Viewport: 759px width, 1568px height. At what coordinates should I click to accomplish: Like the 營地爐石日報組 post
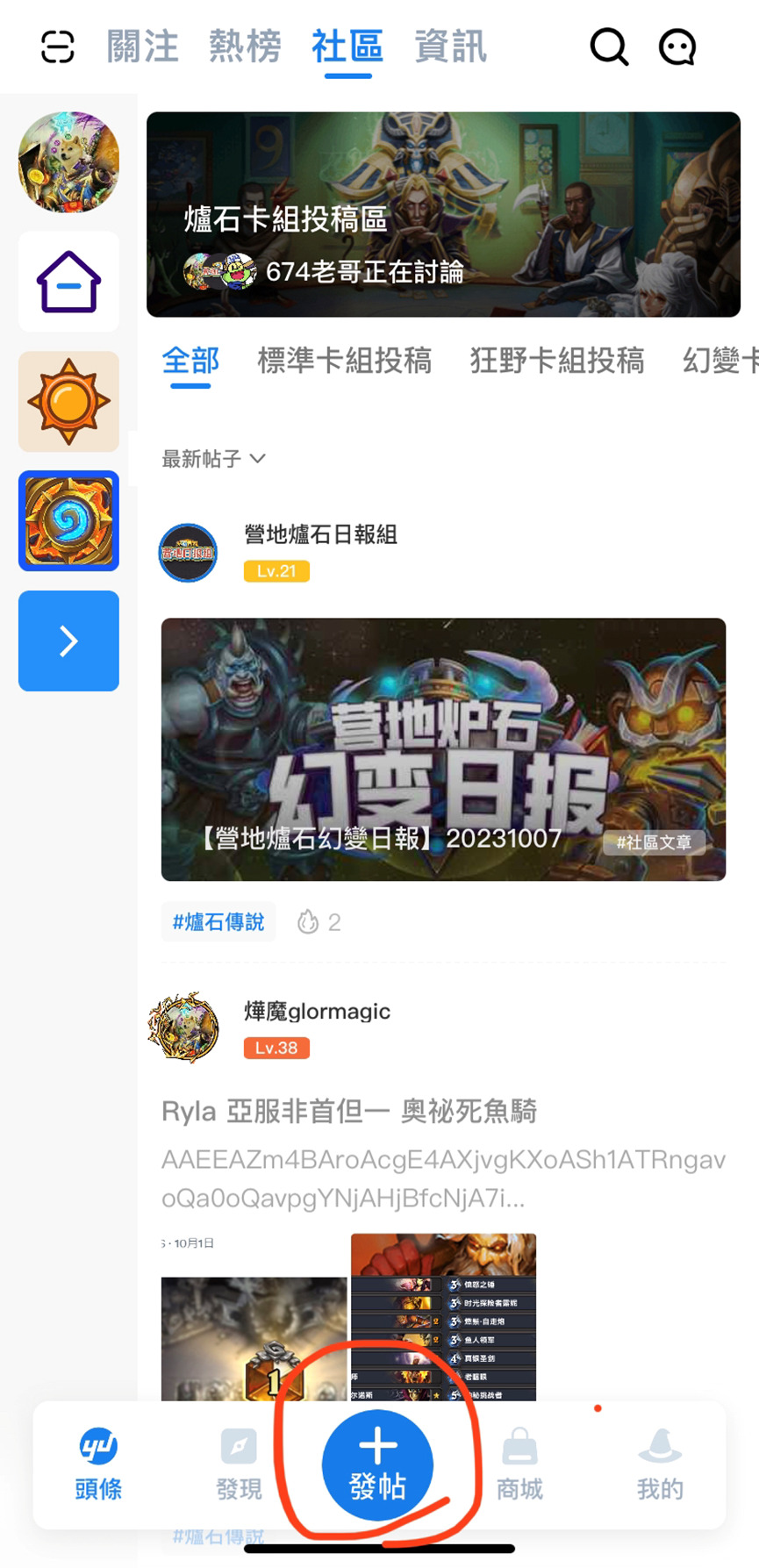point(308,921)
